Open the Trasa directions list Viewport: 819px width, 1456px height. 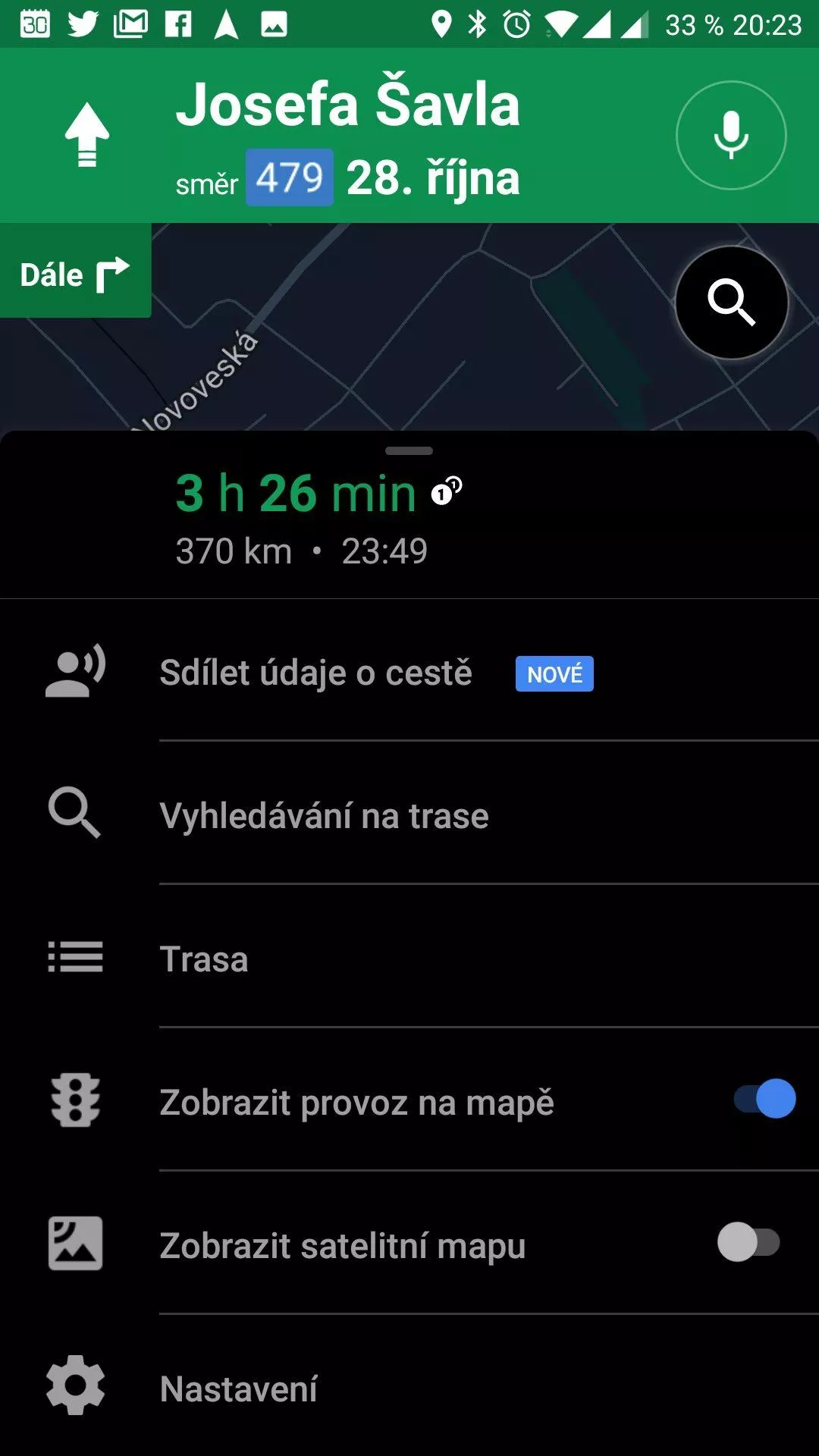(x=409, y=959)
